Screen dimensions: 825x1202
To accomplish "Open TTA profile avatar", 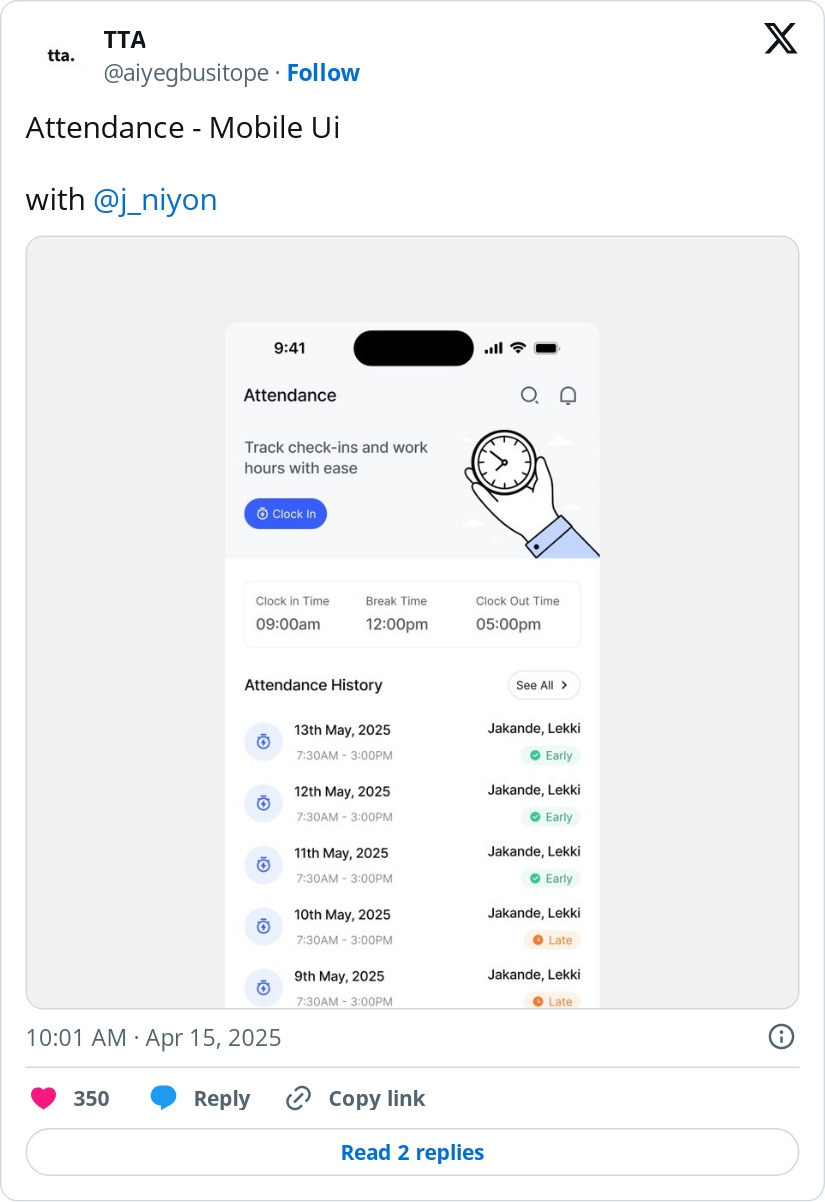I will (x=61, y=56).
